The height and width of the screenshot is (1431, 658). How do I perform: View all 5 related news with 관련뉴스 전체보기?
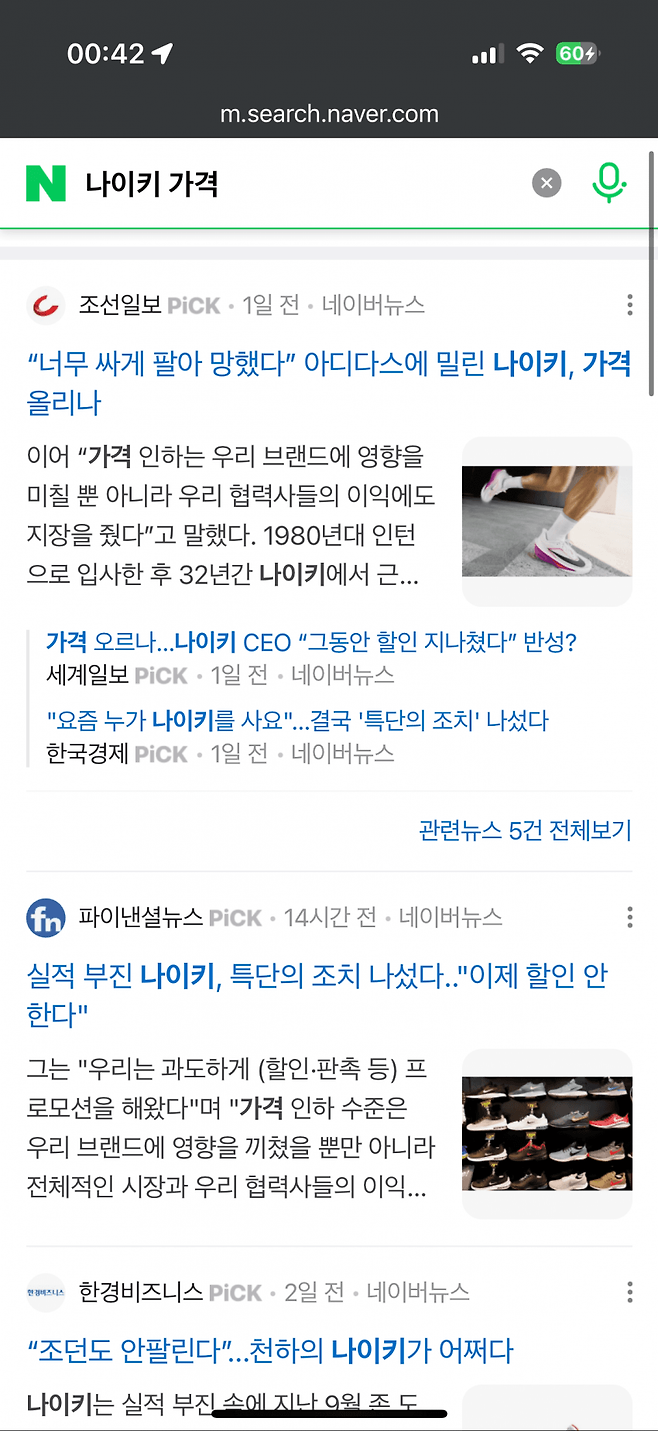coord(525,830)
